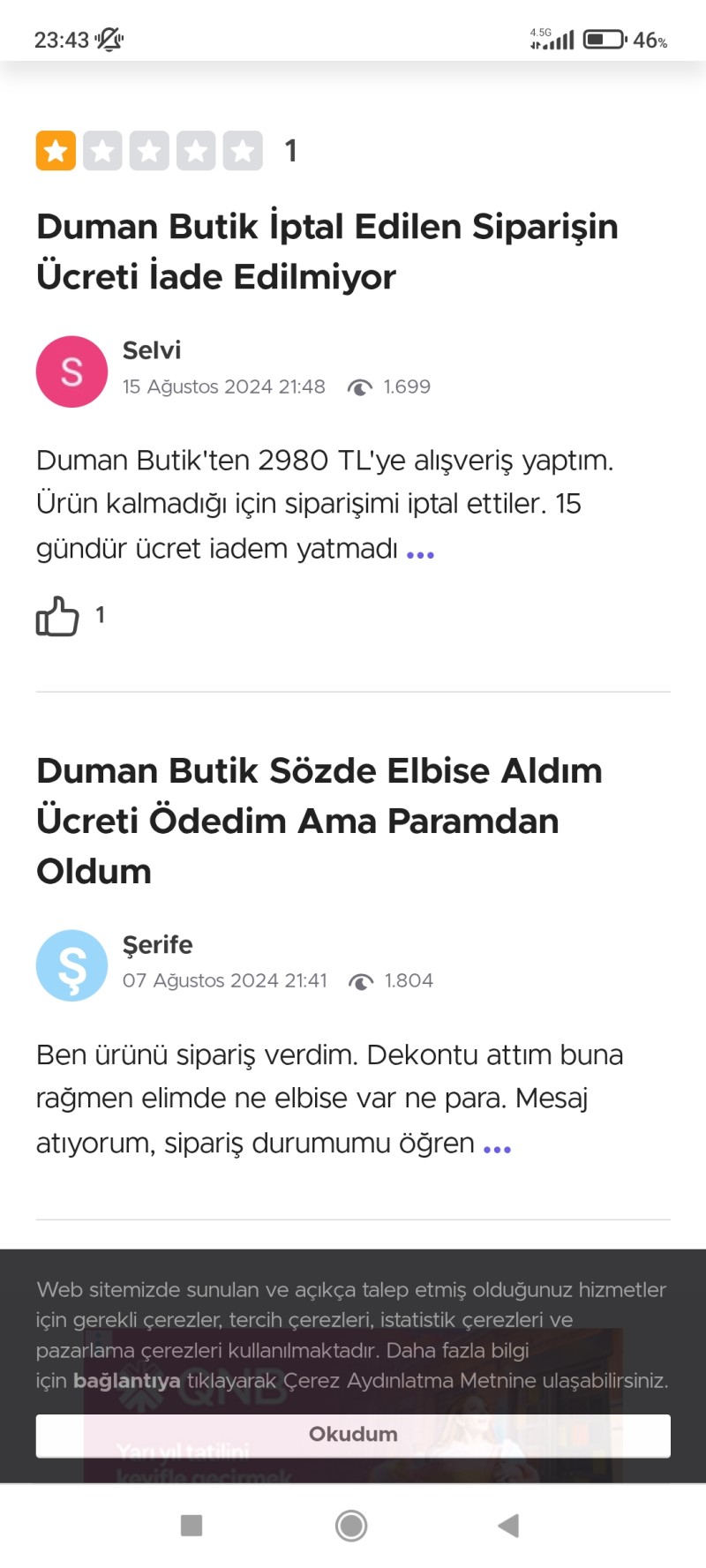View Şerife's profile avatar
Image resolution: width=706 pixels, height=1568 pixels.
click(x=71, y=965)
